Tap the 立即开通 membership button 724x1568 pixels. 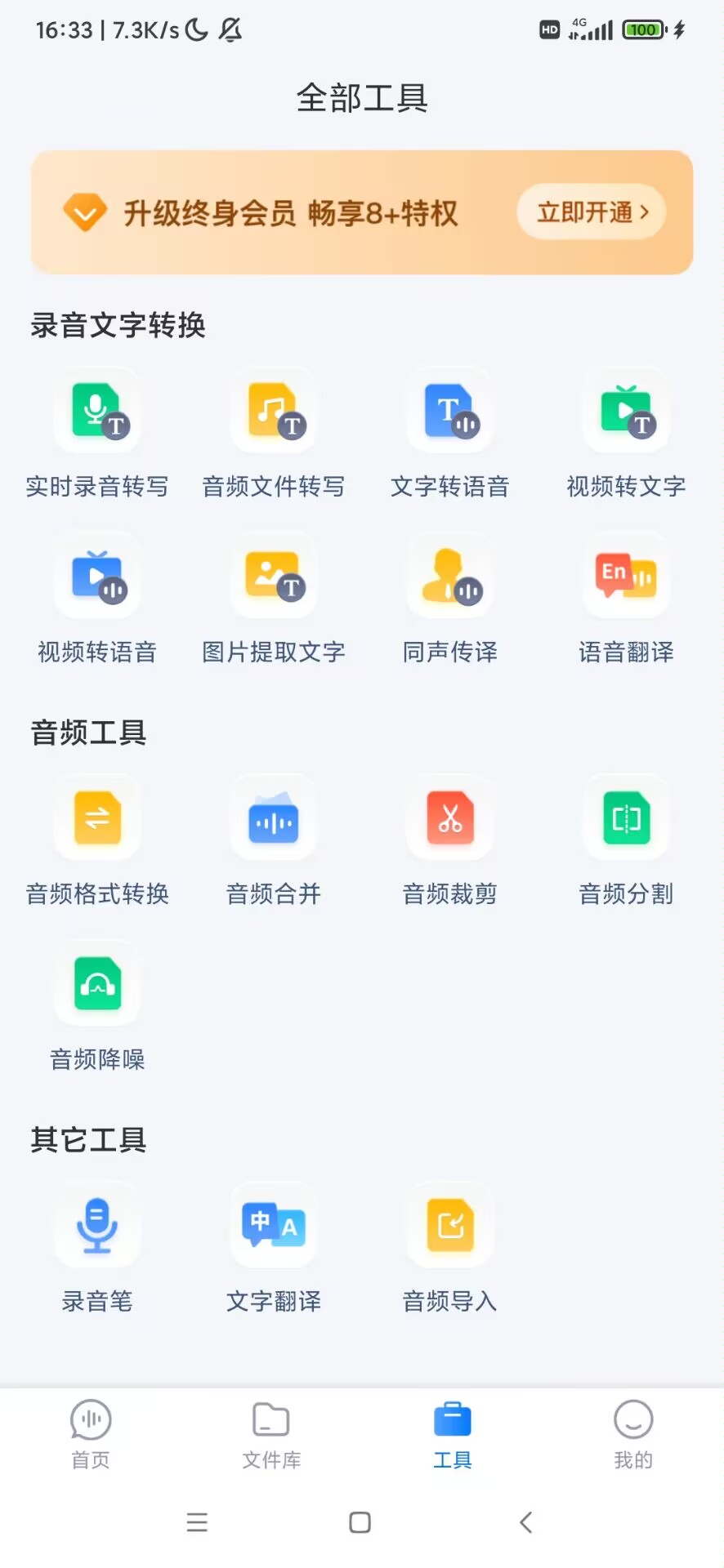592,212
